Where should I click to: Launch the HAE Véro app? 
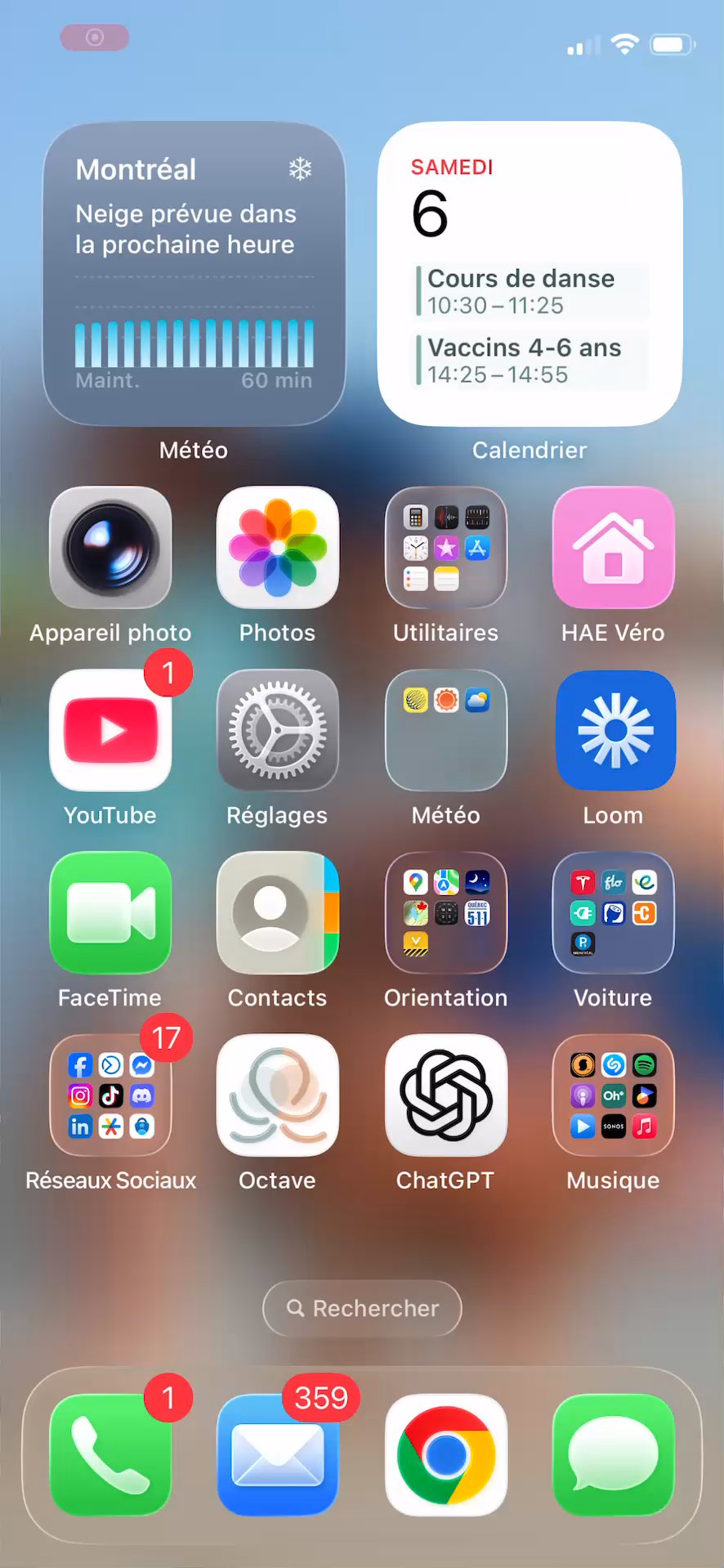(x=613, y=547)
